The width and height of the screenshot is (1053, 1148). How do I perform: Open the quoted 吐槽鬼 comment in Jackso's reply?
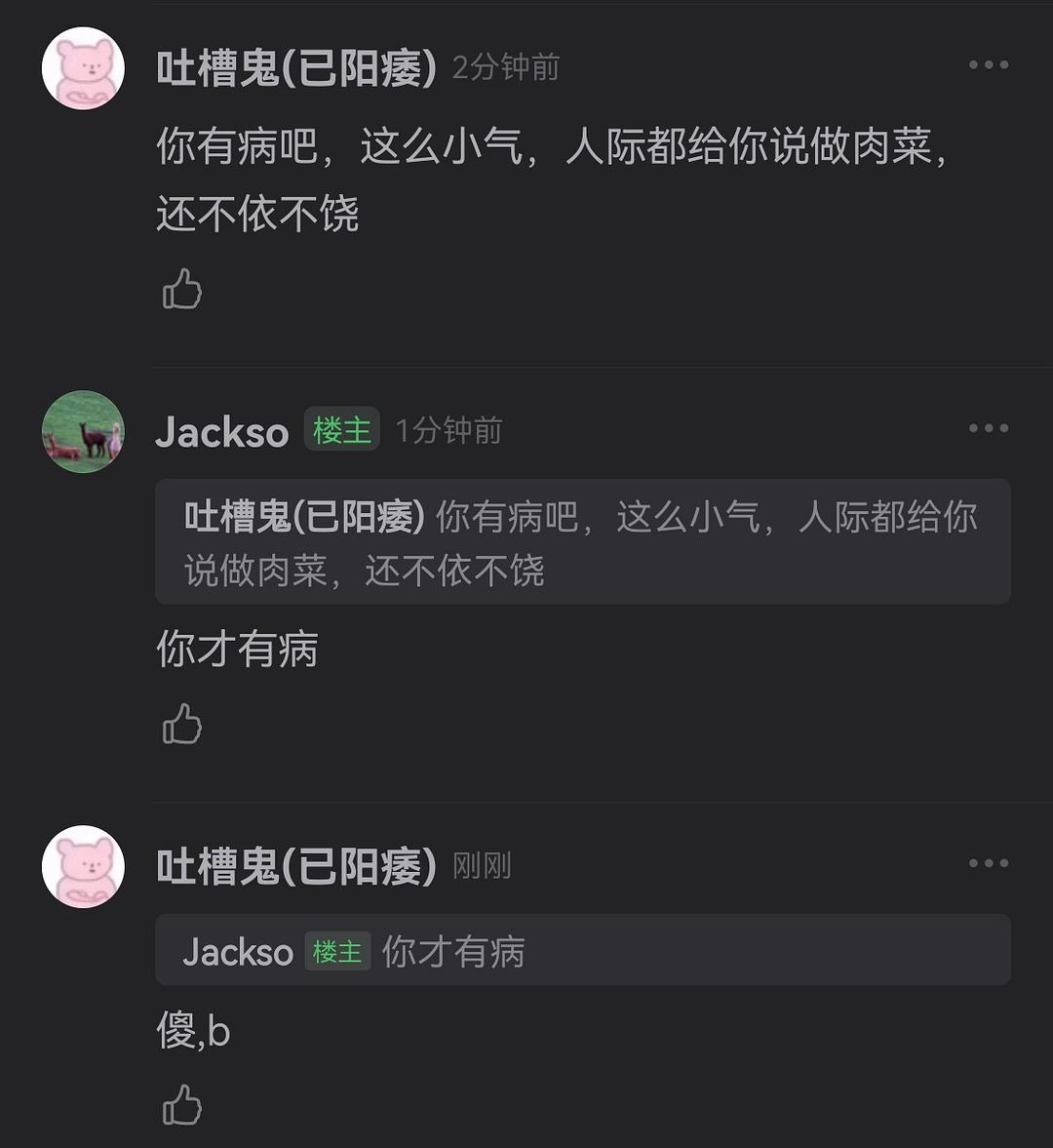coord(582,542)
